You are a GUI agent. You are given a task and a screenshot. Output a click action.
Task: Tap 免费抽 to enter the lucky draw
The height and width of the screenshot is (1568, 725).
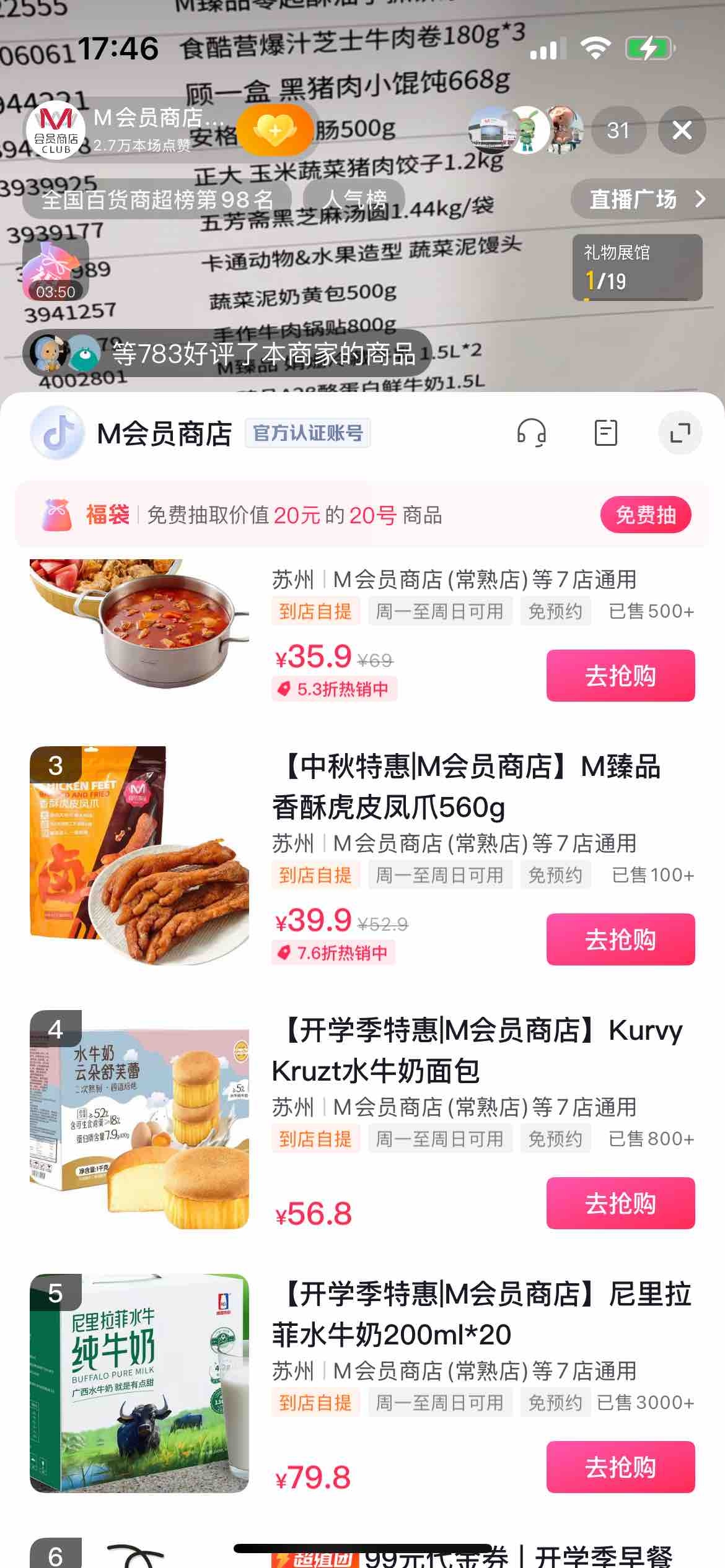(645, 515)
